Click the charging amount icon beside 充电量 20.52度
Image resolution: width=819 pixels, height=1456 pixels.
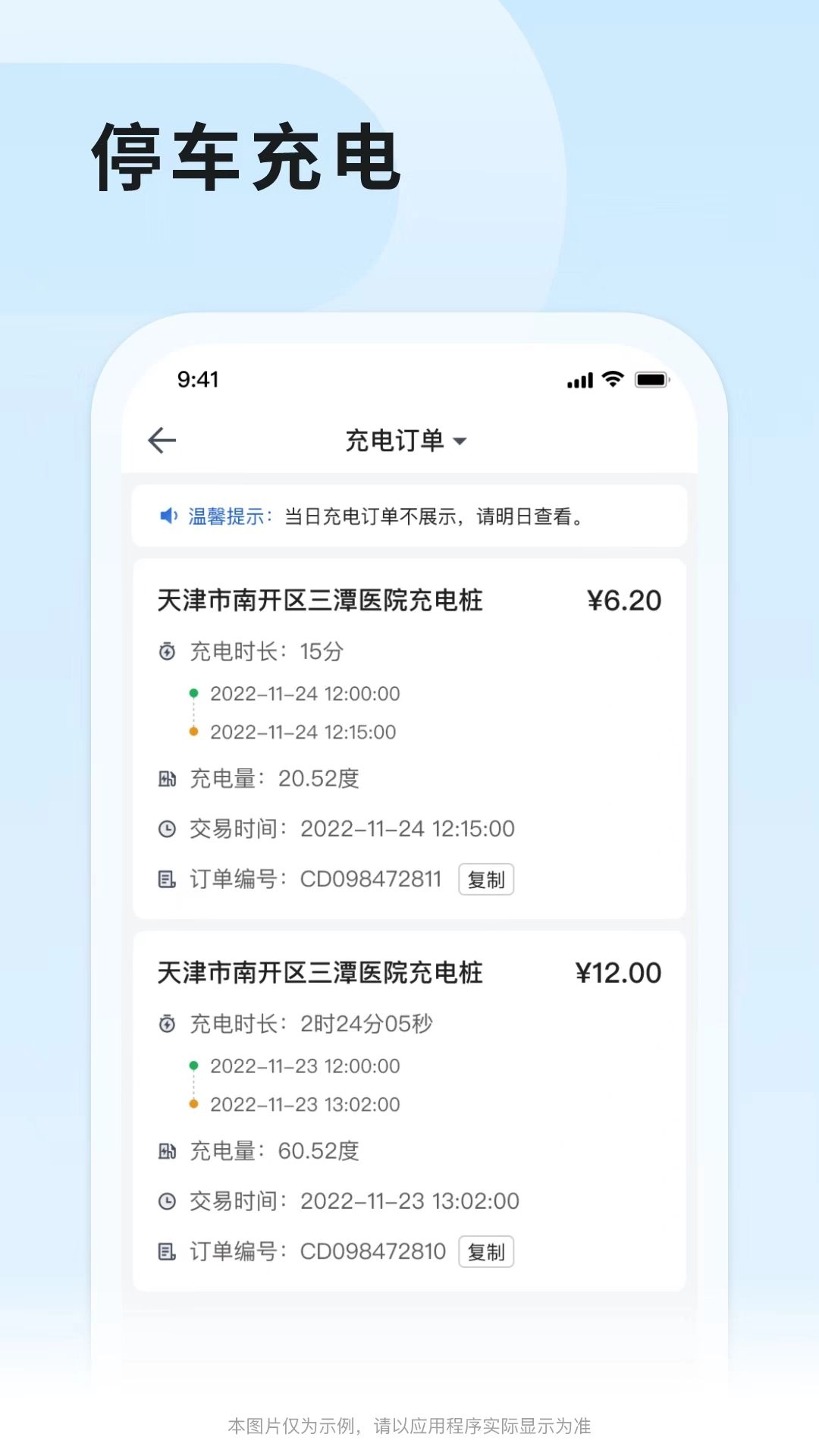coord(165,777)
